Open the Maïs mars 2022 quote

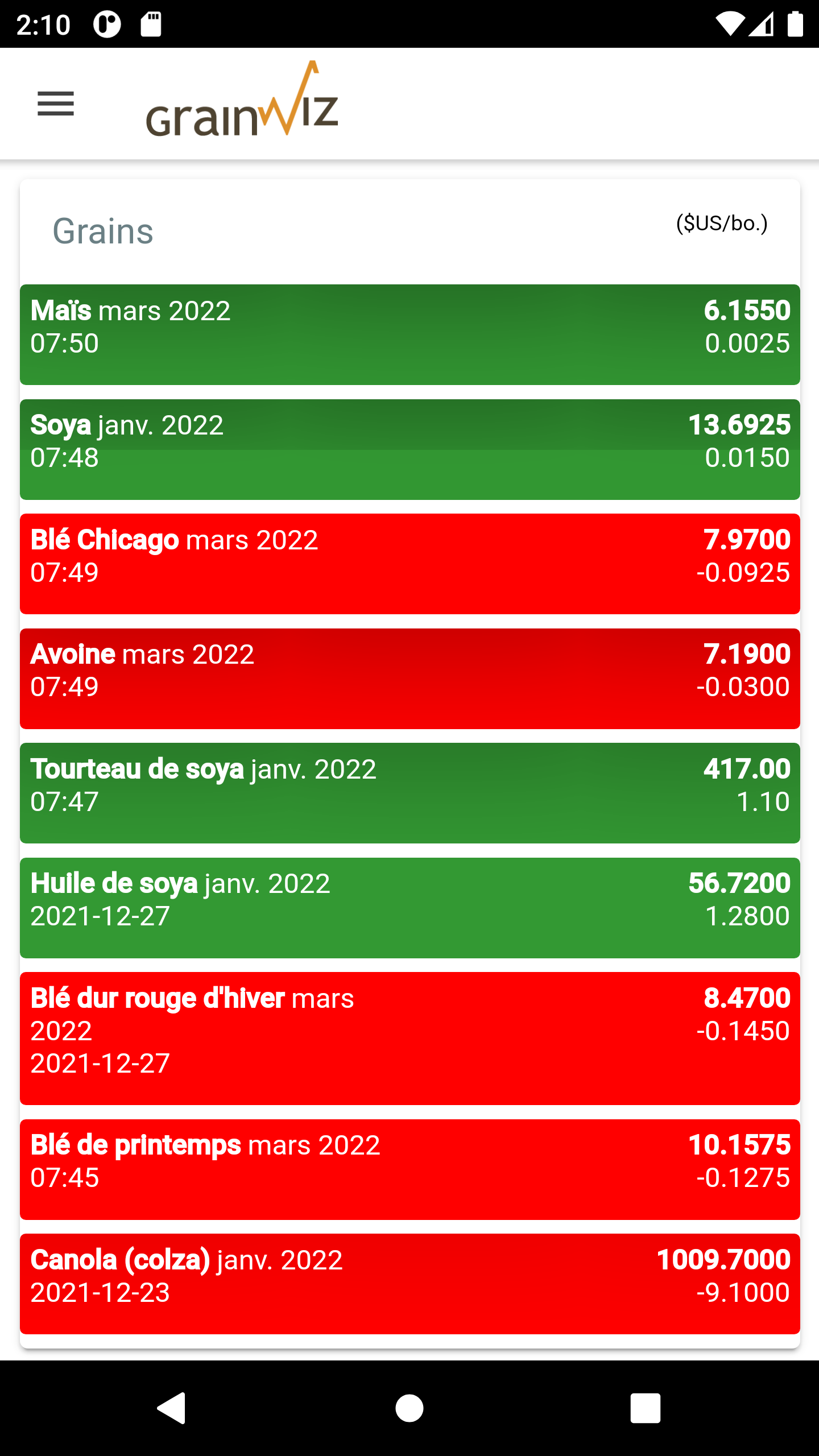[x=409, y=334]
